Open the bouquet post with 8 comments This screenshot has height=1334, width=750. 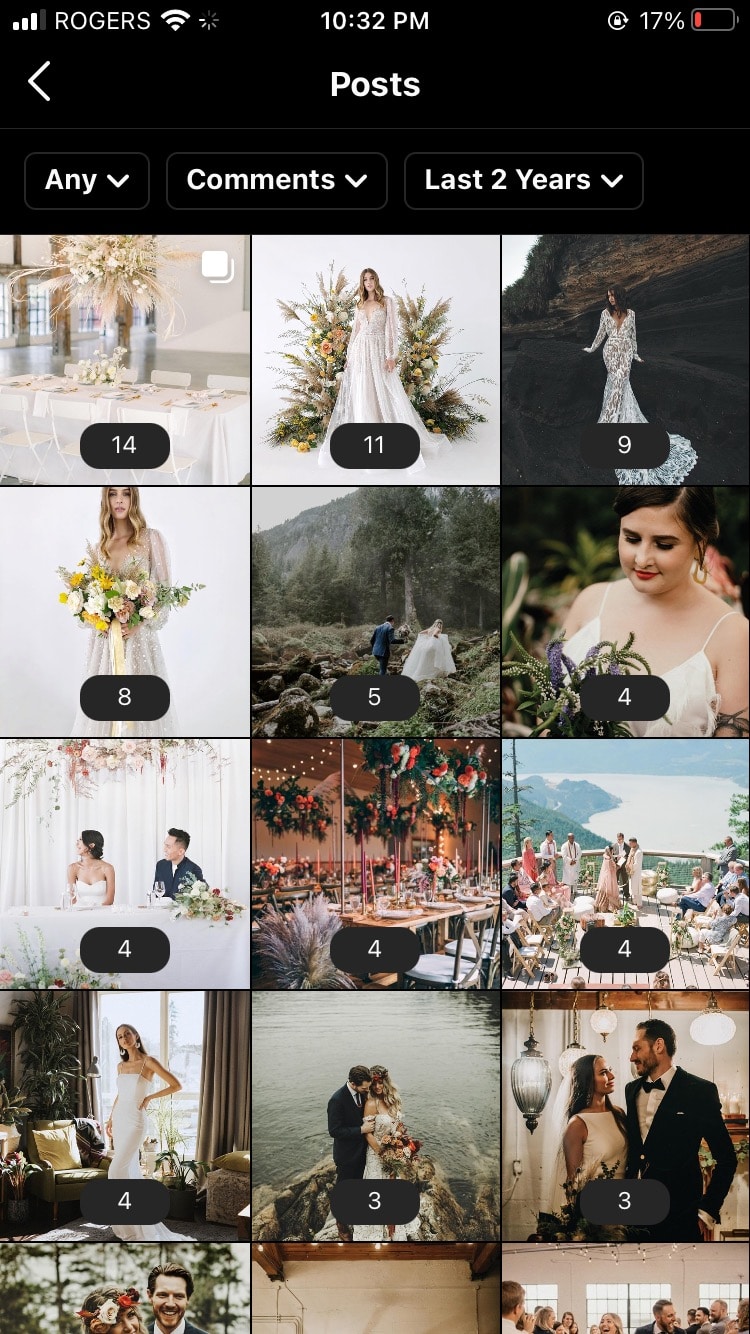(124, 612)
